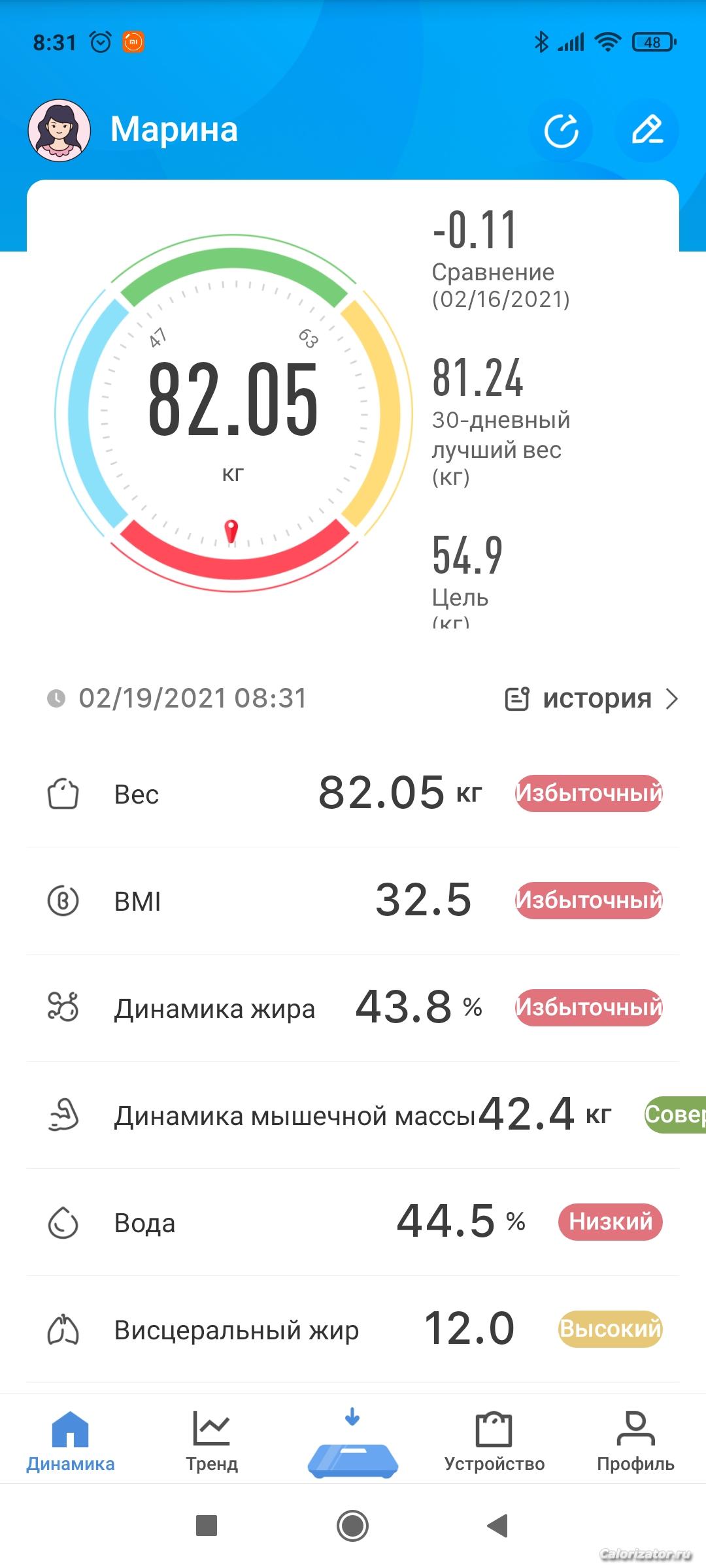Tap the refresh icon next to Марина
Image resolution: width=706 pixels, height=1568 pixels.
point(562,130)
